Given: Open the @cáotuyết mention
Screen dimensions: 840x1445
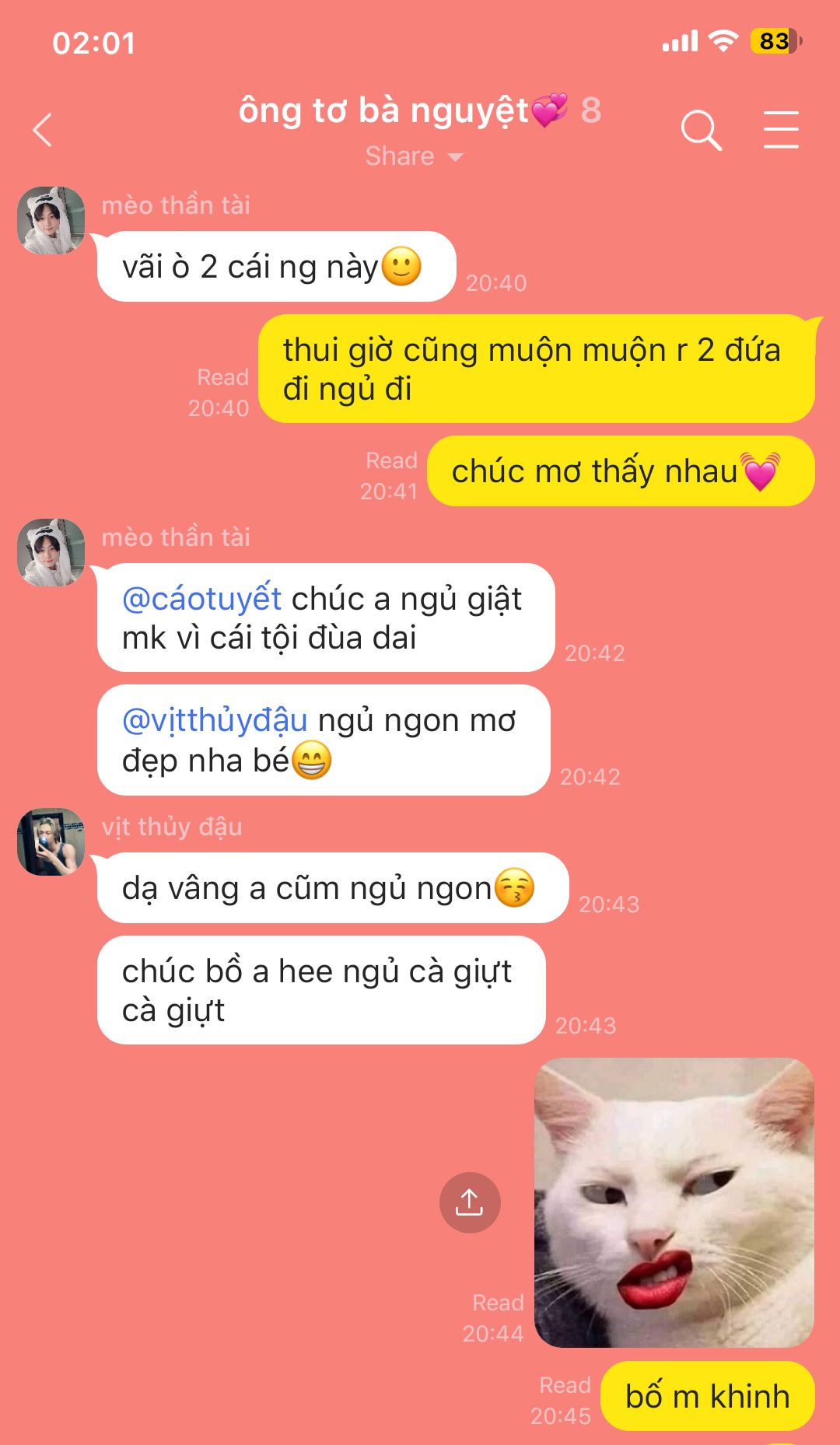Looking at the screenshot, I should coord(201,599).
